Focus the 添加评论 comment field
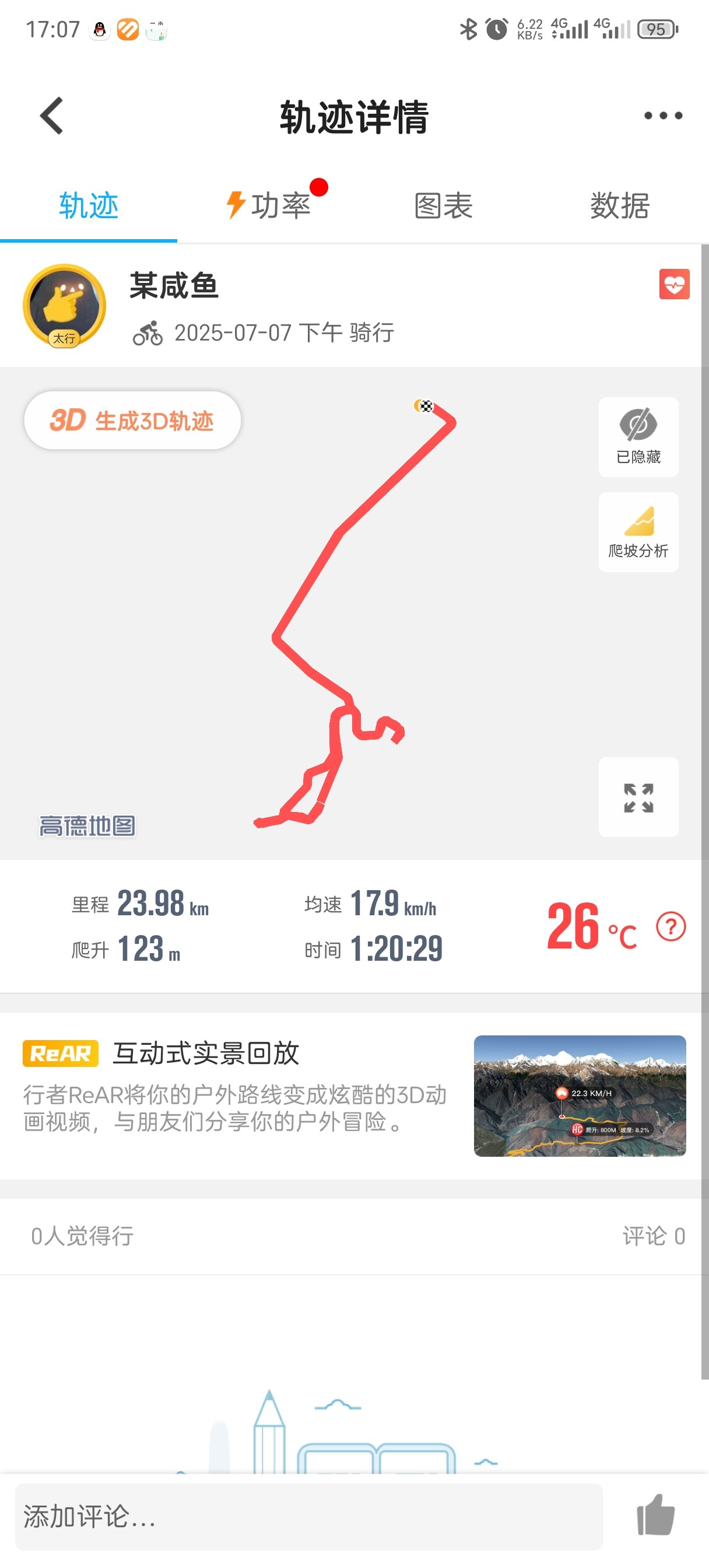 [x=308, y=1515]
